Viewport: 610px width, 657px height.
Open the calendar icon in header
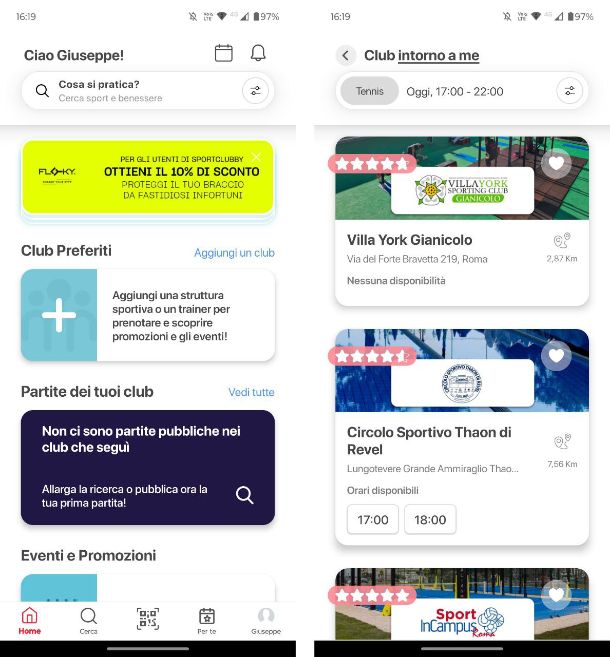coord(223,54)
